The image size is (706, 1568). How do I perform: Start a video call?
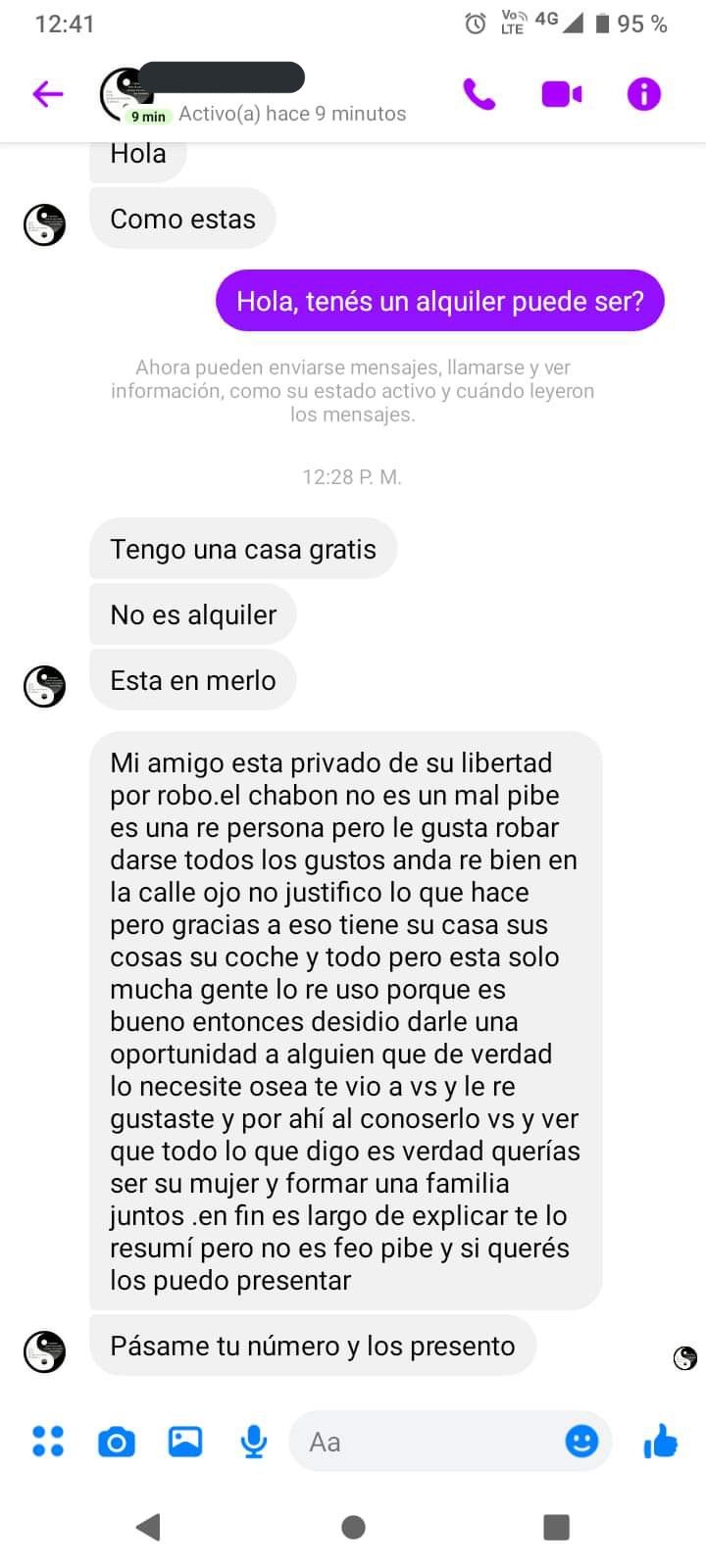pos(561,94)
